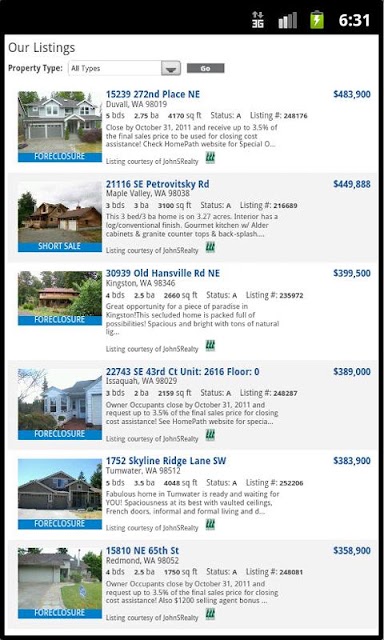The height and width of the screenshot is (640, 384).
Task: Open the 15239 272nd Place NE listing
Action: (x=153, y=94)
